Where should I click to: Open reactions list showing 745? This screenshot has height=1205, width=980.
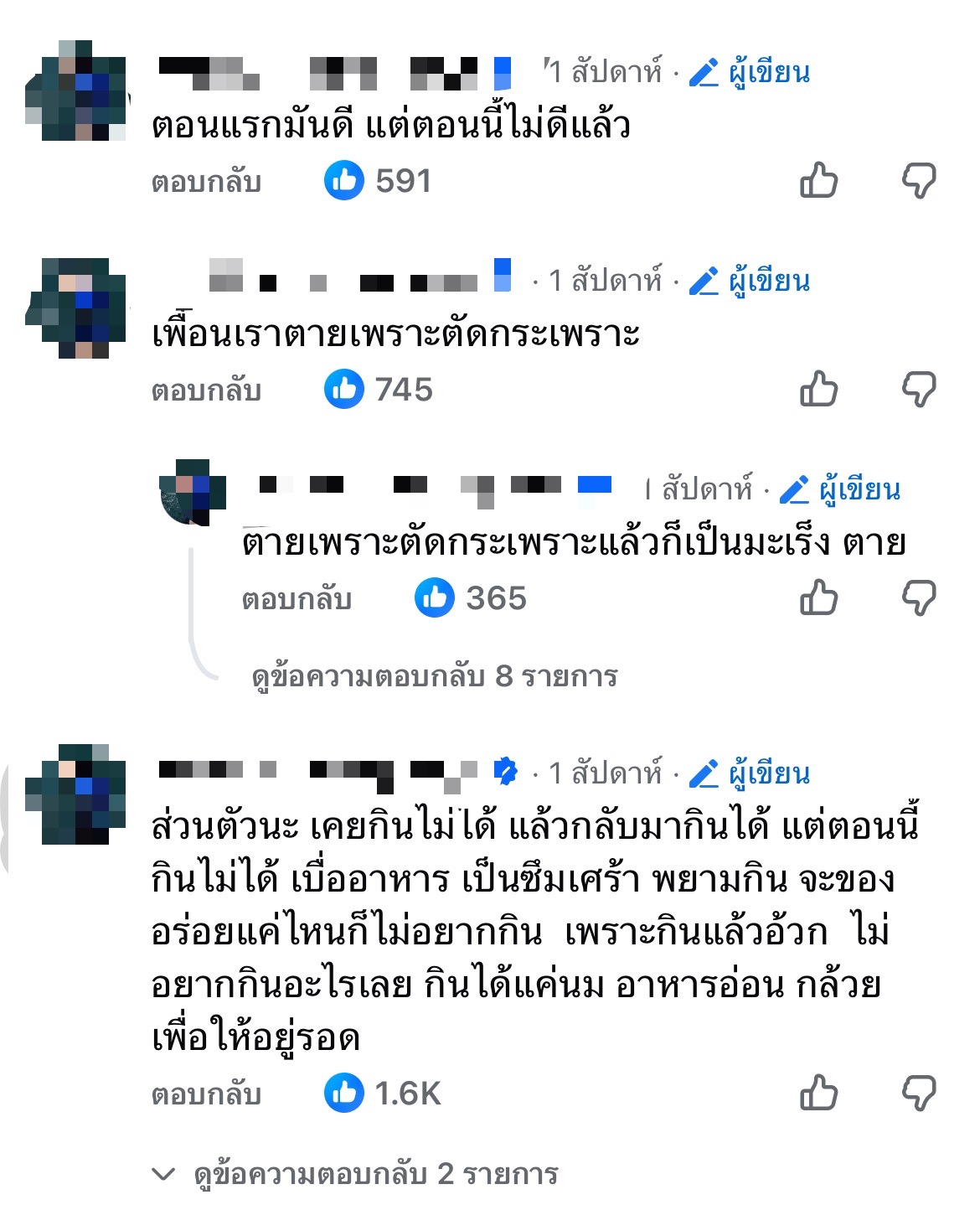coord(379,390)
